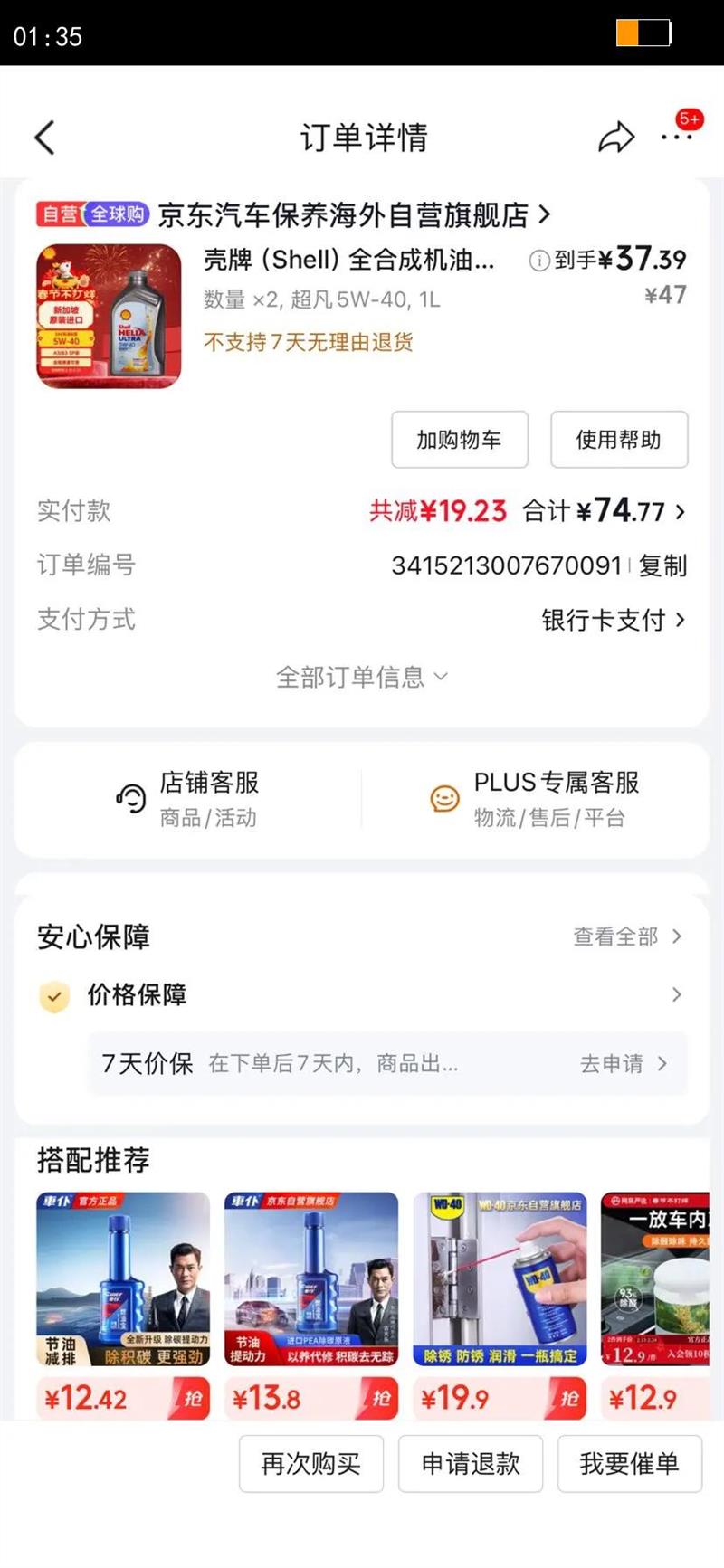Copy the order number
The image size is (724, 1568).
[x=663, y=565]
